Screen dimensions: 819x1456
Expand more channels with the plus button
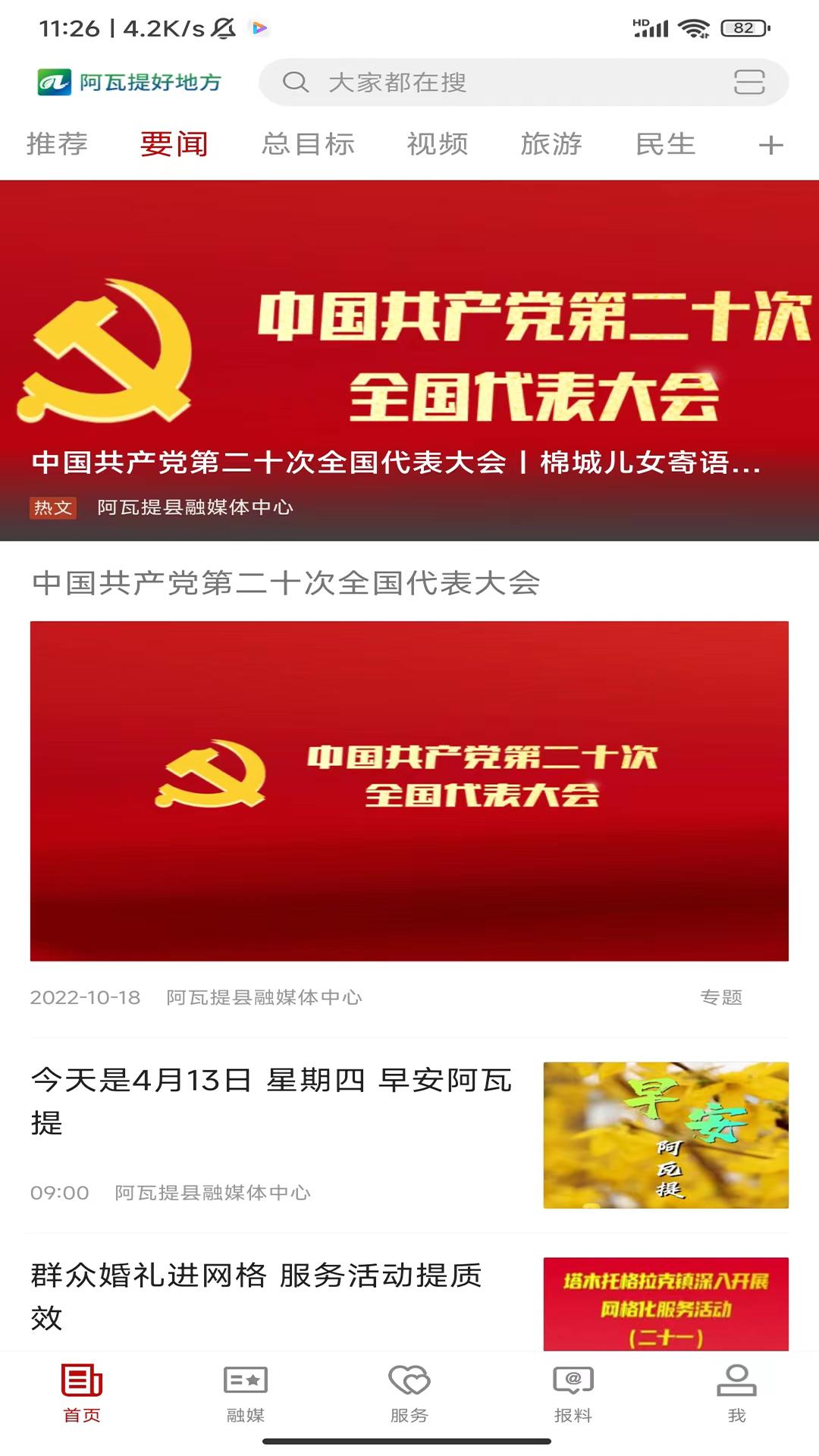pos(771,143)
